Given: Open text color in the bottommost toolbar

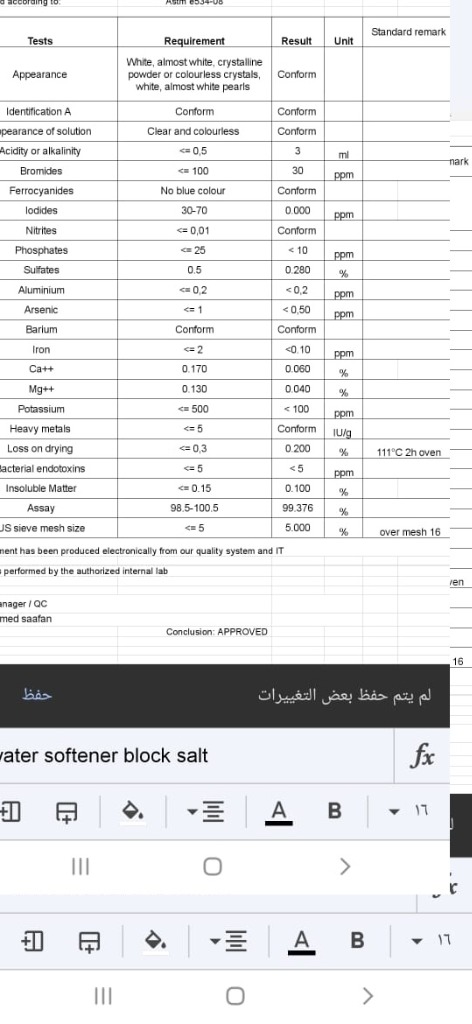Looking at the screenshot, I should point(301,942).
